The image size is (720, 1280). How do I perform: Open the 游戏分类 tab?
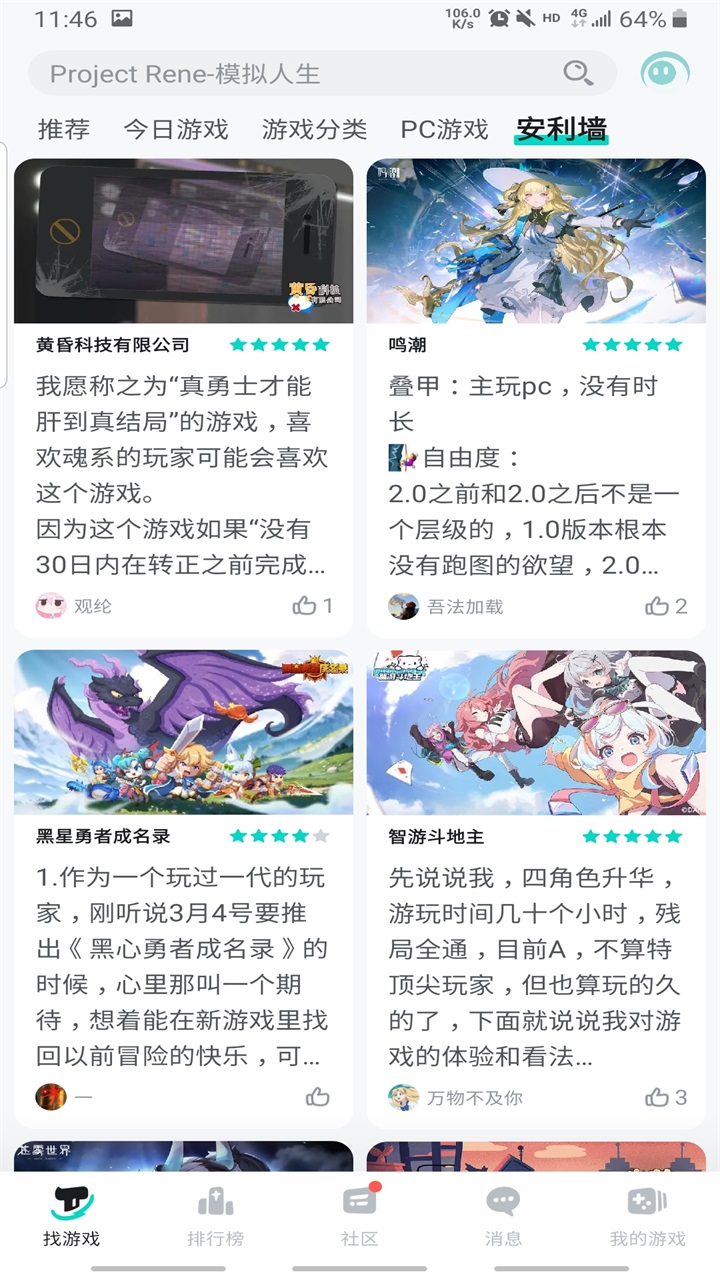[314, 129]
